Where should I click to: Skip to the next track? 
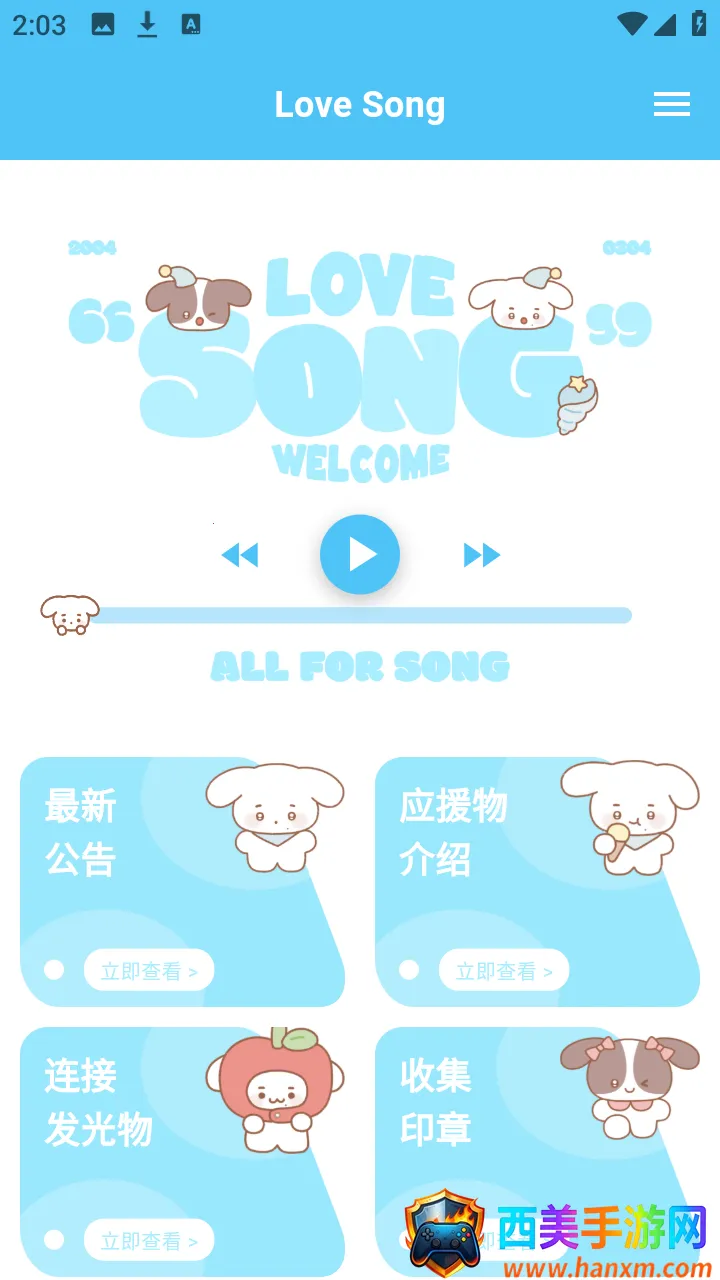point(481,555)
